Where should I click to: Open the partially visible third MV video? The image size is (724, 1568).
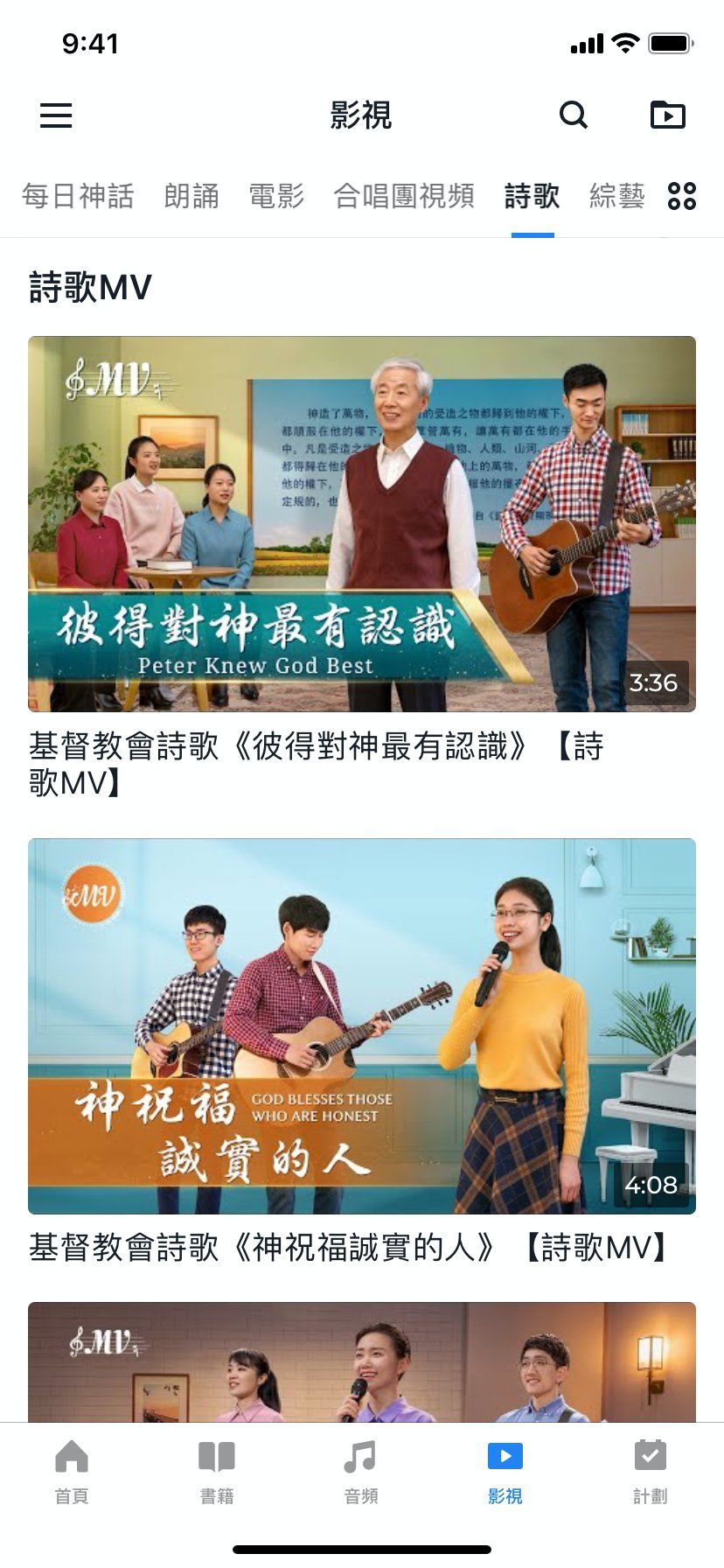[x=362, y=1361]
